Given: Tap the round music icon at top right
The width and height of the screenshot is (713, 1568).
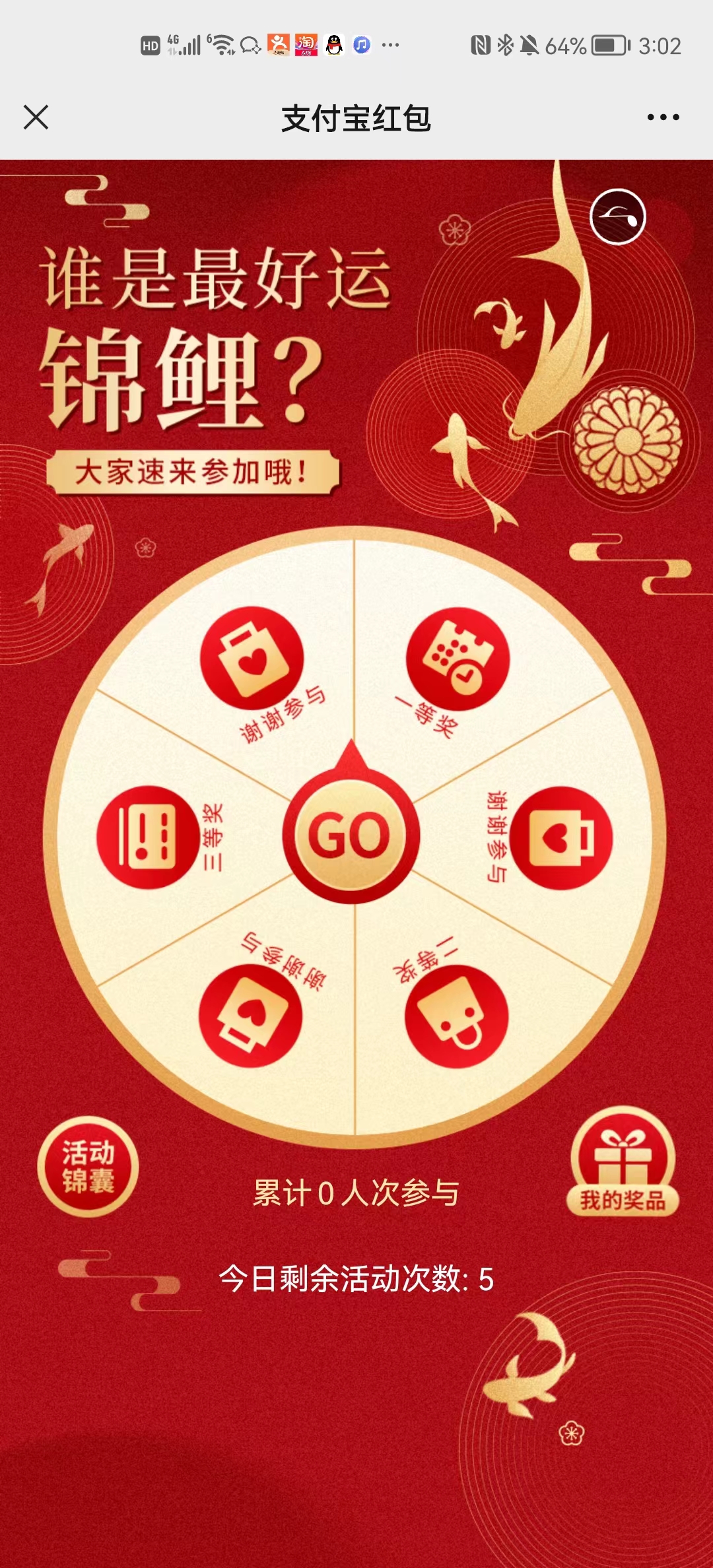Looking at the screenshot, I should click(x=617, y=217).
